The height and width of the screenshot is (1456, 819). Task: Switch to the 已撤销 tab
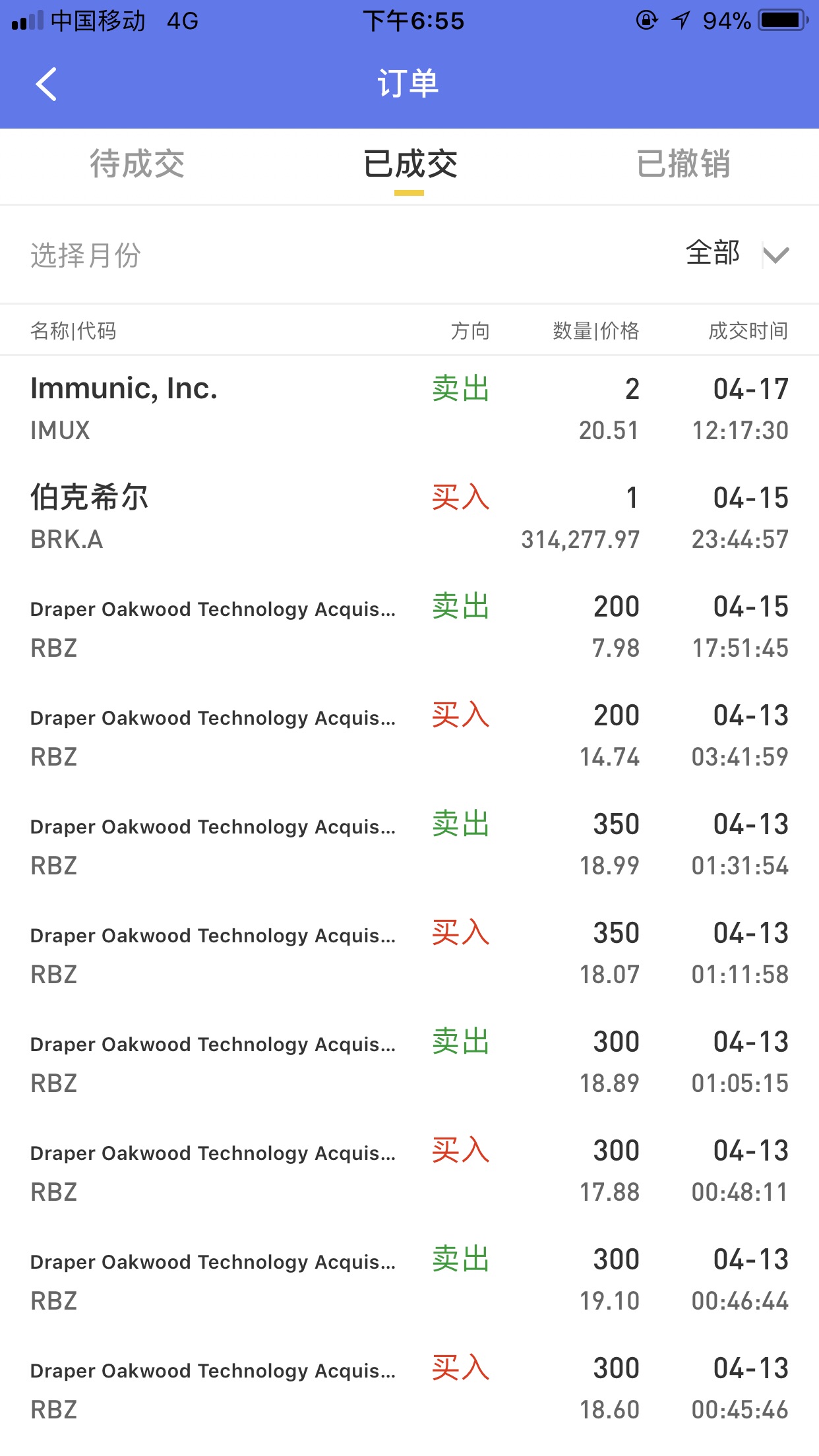pos(682,164)
